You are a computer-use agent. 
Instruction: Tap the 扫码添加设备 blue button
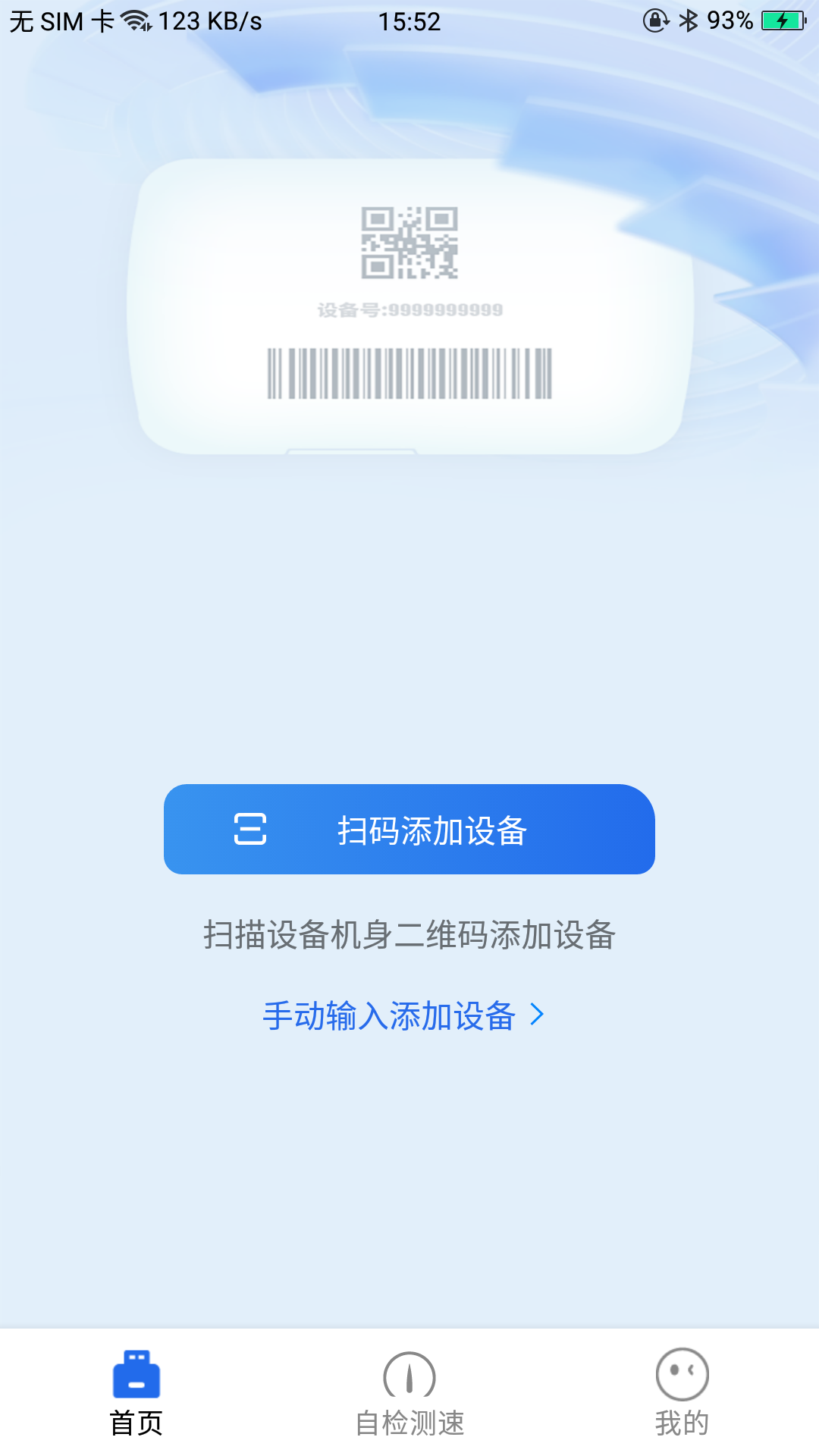click(x=409, y=832)
